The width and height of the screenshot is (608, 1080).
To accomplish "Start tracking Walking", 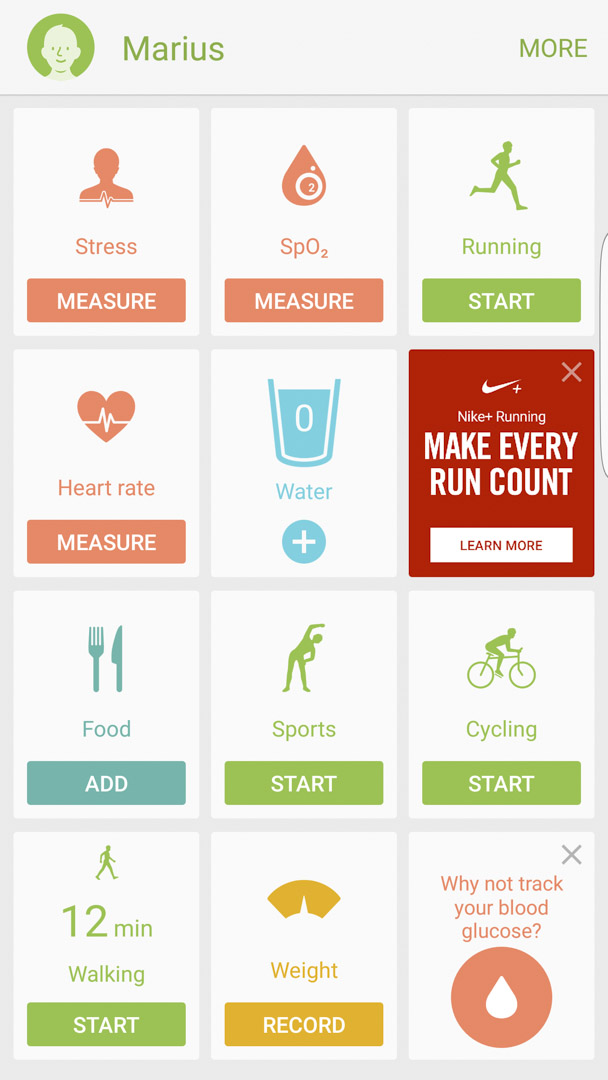I will point(106,1024).
